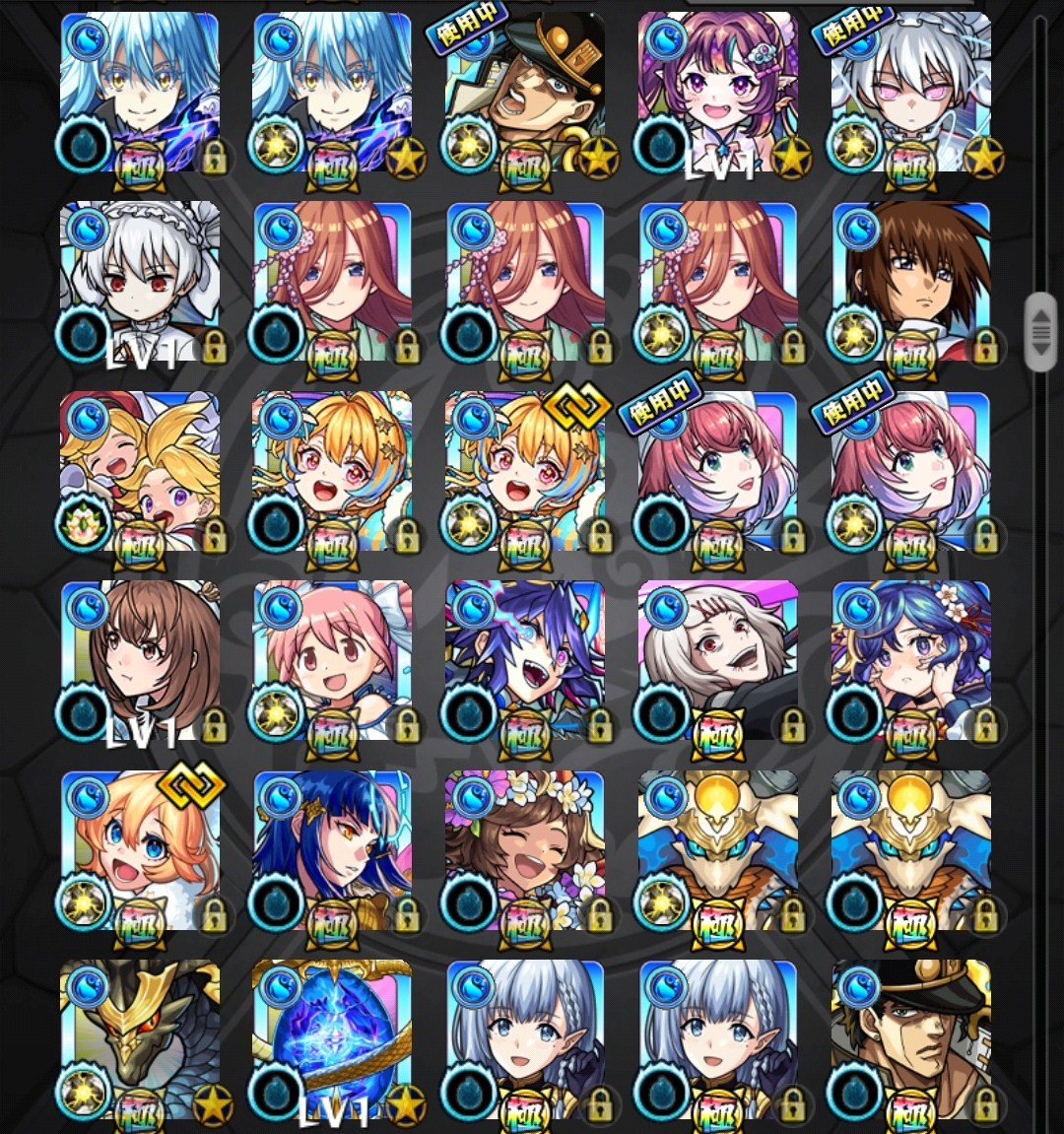
Task: Choose the brown-haired boy character tile
Action: coord(910,283)
